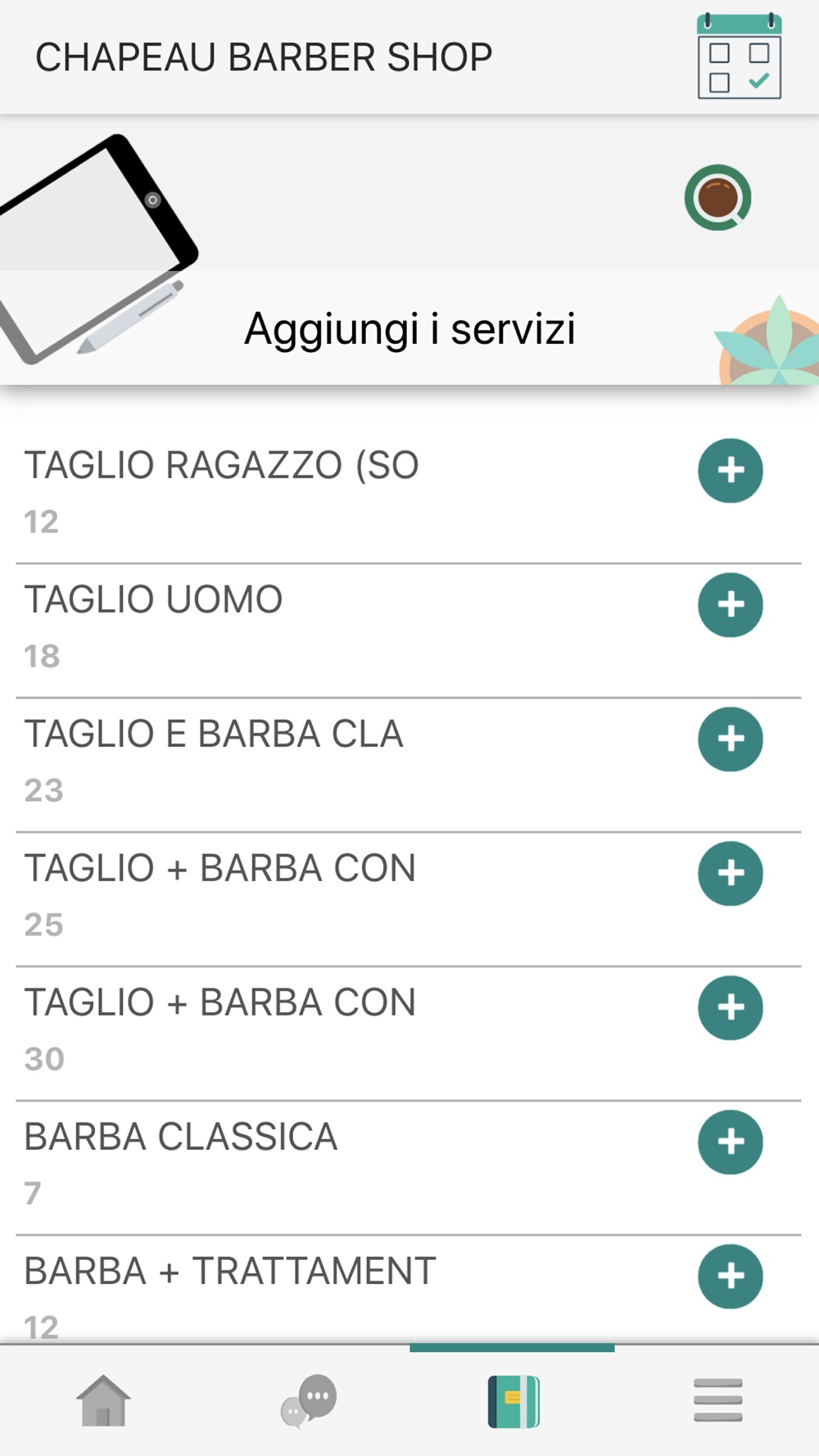Image resolution: width=819 pixels, height=1456 pixels.
Task: Go to the home tab
Action: 103,1401
